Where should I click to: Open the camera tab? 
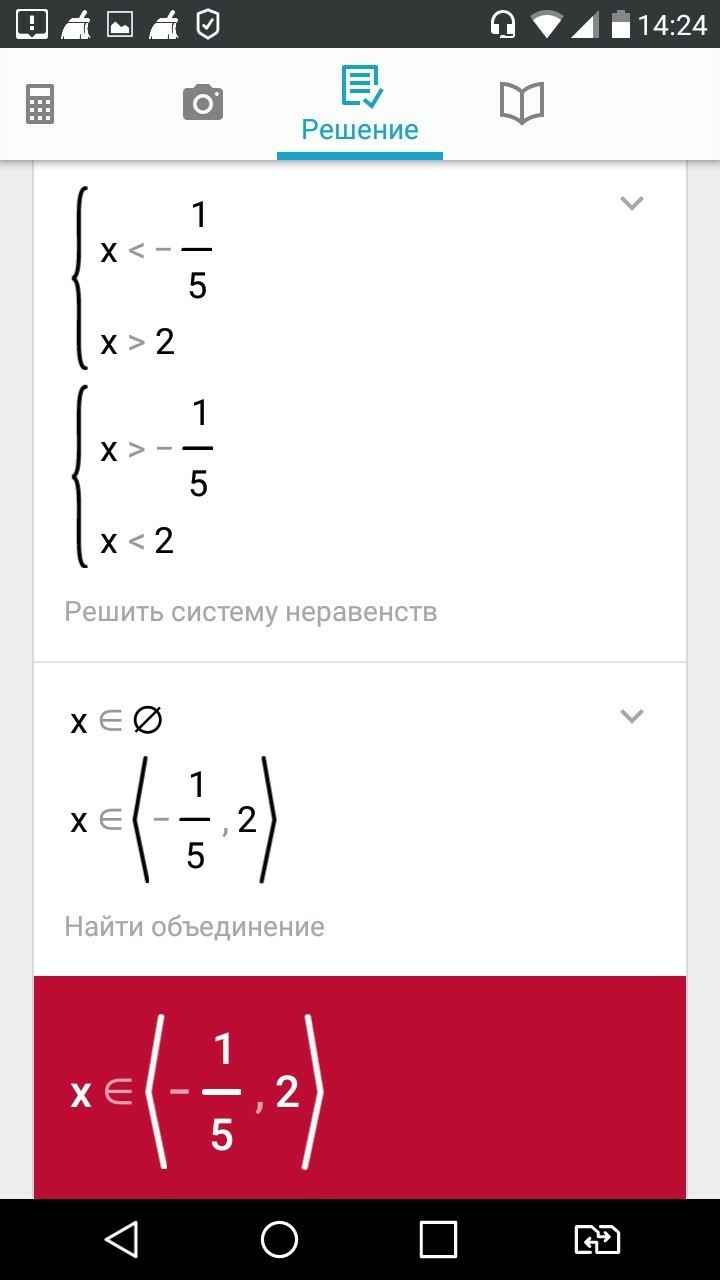(202, 103)
